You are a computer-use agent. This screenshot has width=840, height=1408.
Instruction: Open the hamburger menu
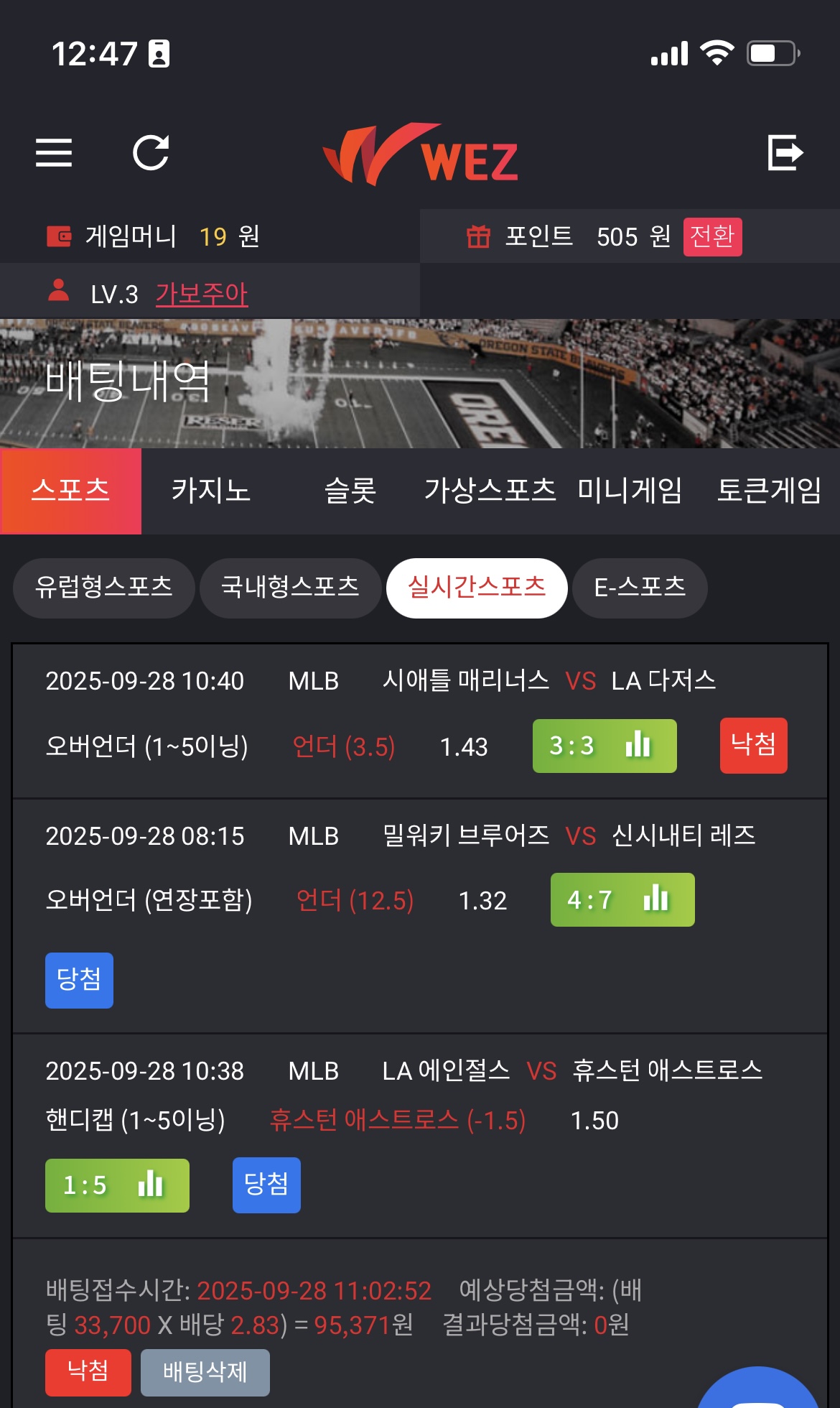click(x=54, y=153)
